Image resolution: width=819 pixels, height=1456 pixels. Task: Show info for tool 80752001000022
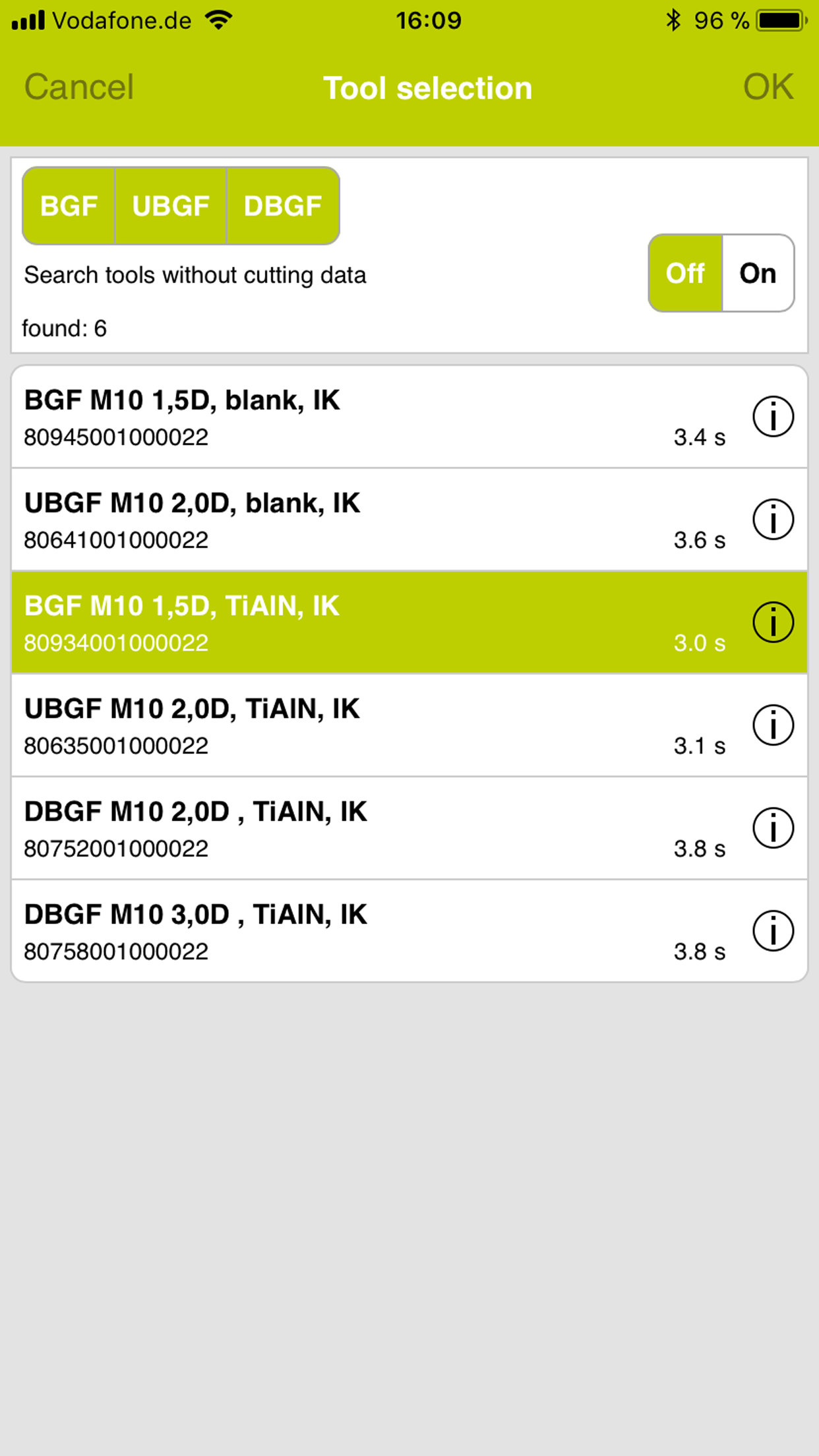pos(773,828)
